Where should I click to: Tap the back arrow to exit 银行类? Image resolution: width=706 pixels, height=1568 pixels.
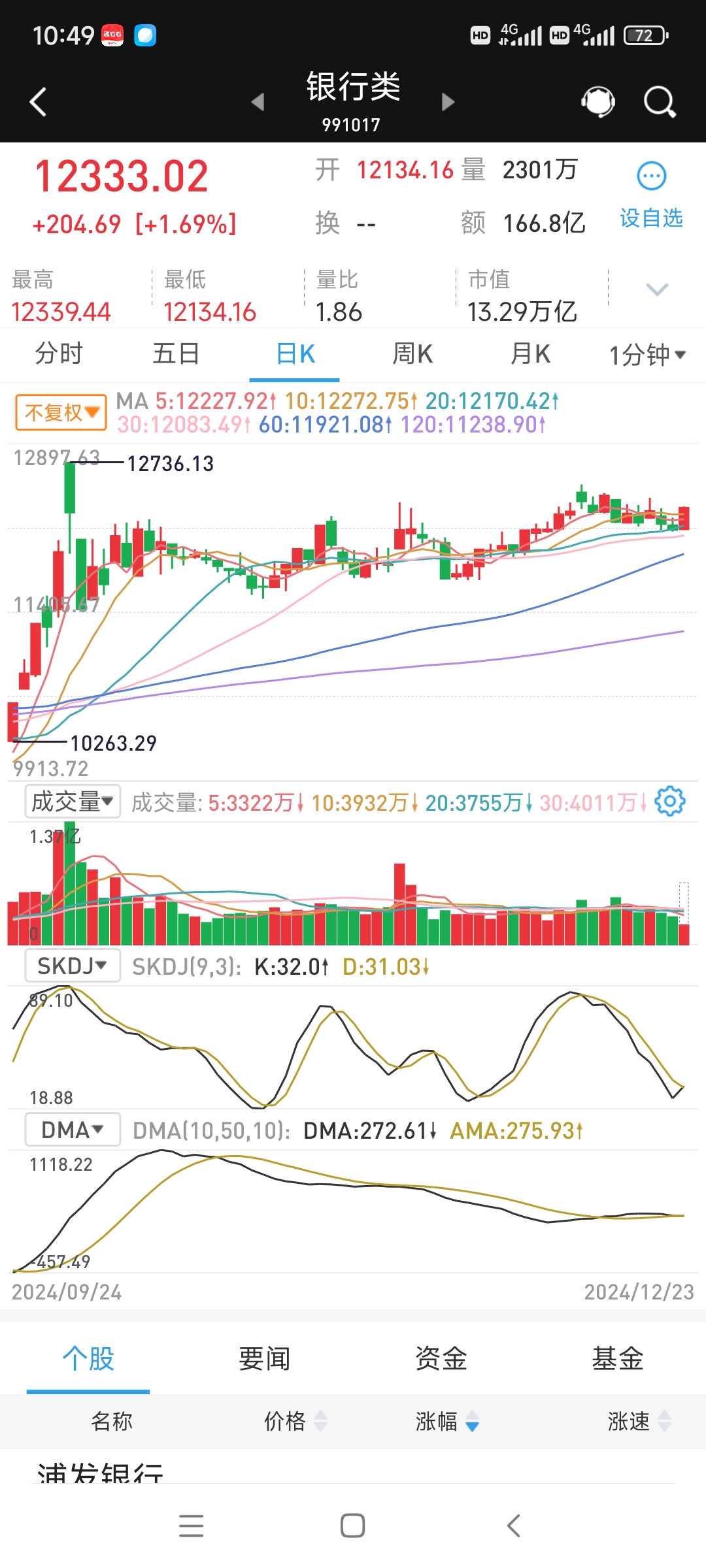(x=37, y=101)
